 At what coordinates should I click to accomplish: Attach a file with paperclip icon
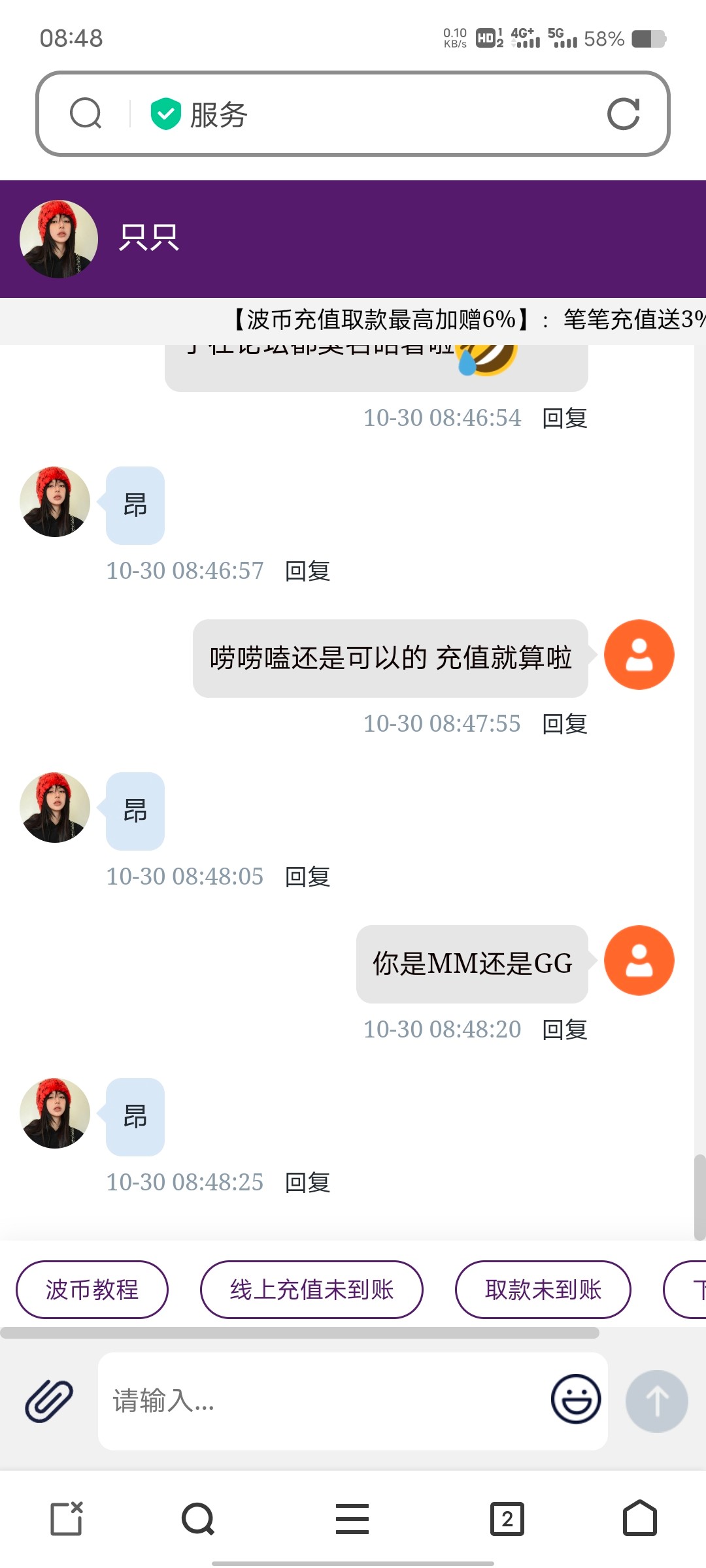[x=49, y=1401]
